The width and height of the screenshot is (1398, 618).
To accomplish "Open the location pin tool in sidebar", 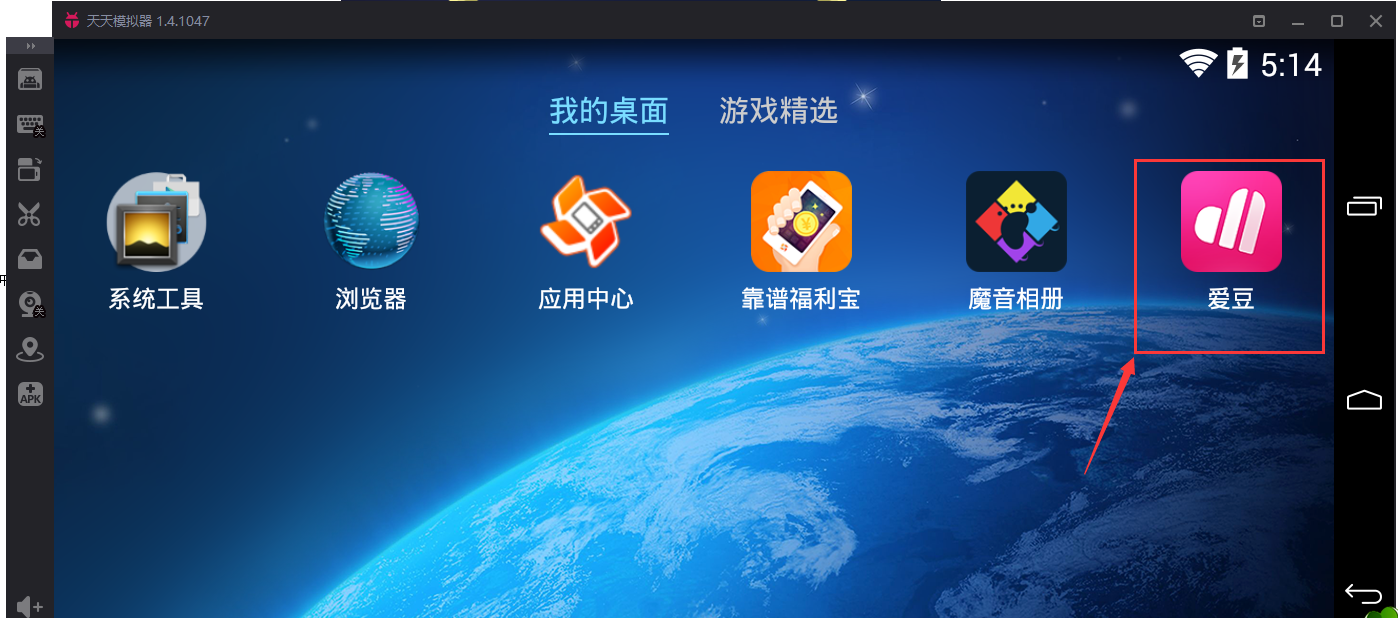I will [30, 349].
